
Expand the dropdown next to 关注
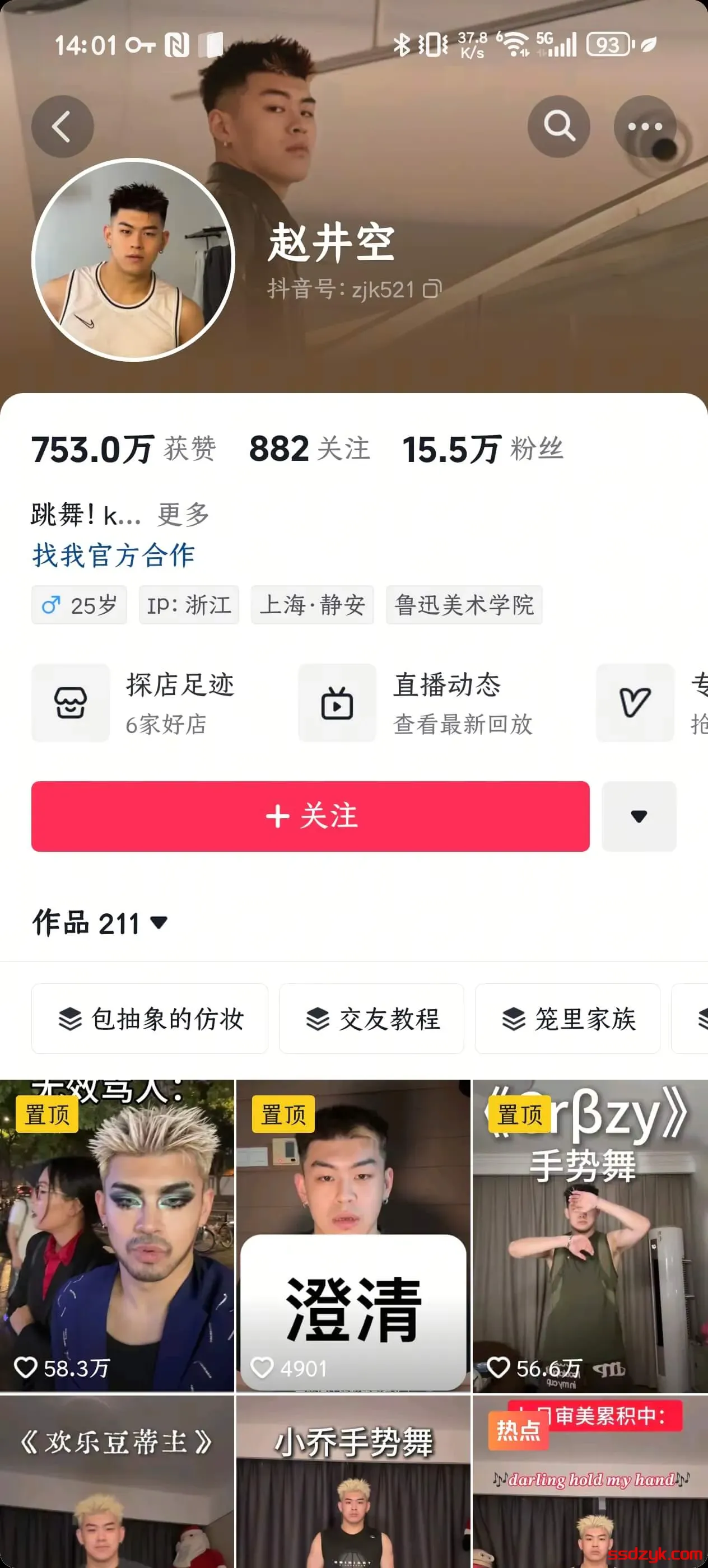tap(639, 816)
